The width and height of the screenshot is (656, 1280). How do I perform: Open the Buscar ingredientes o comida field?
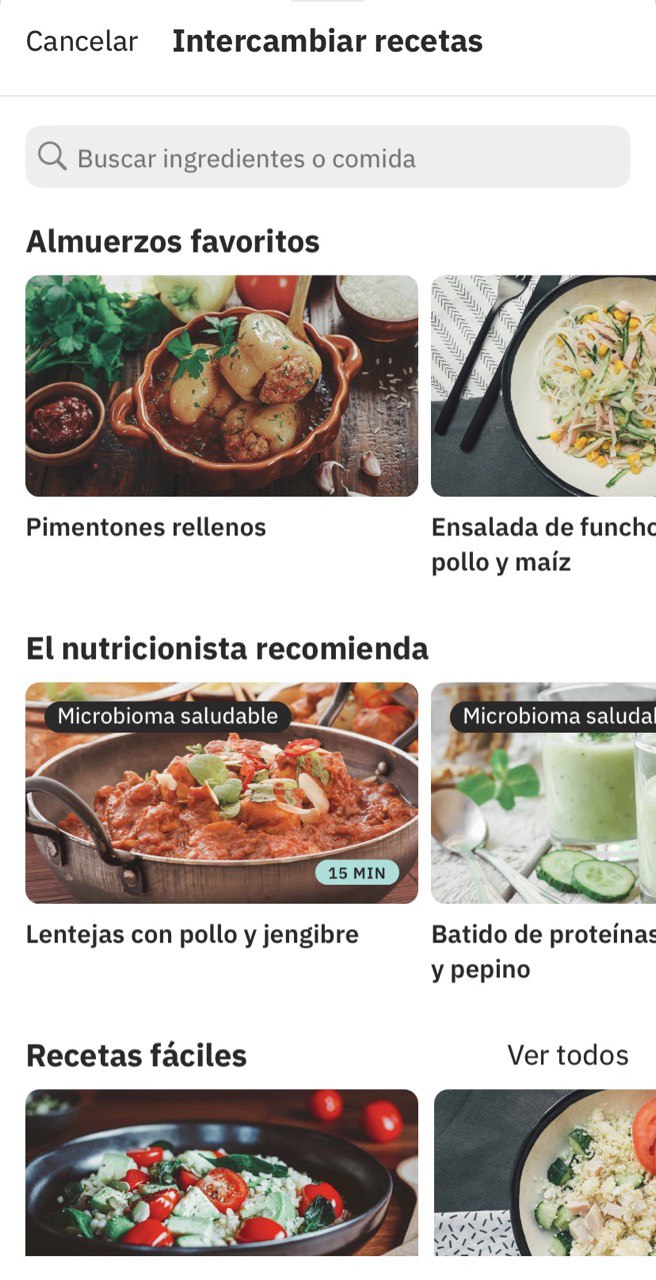click(x=327, y=157)
